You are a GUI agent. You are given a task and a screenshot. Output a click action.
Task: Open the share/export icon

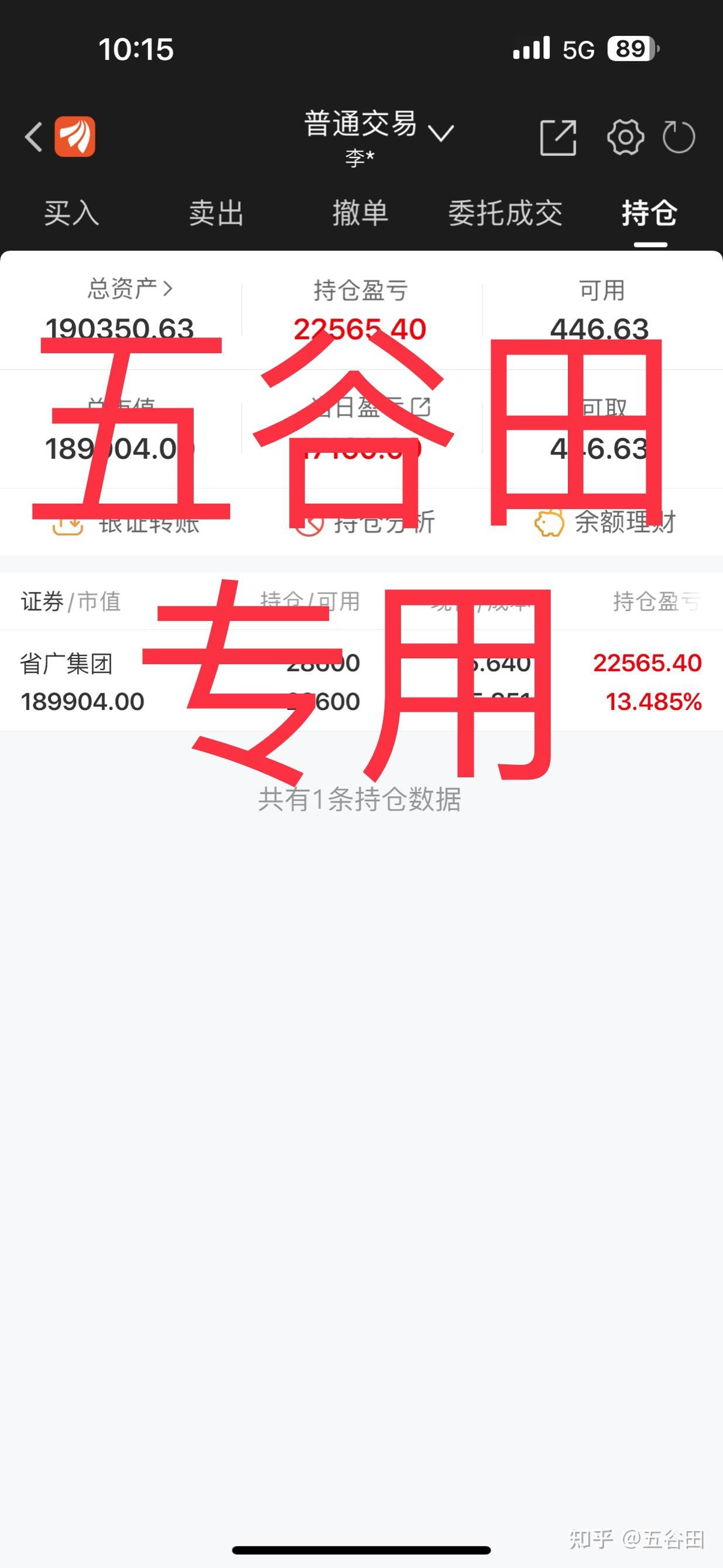(x=558, y=138)
